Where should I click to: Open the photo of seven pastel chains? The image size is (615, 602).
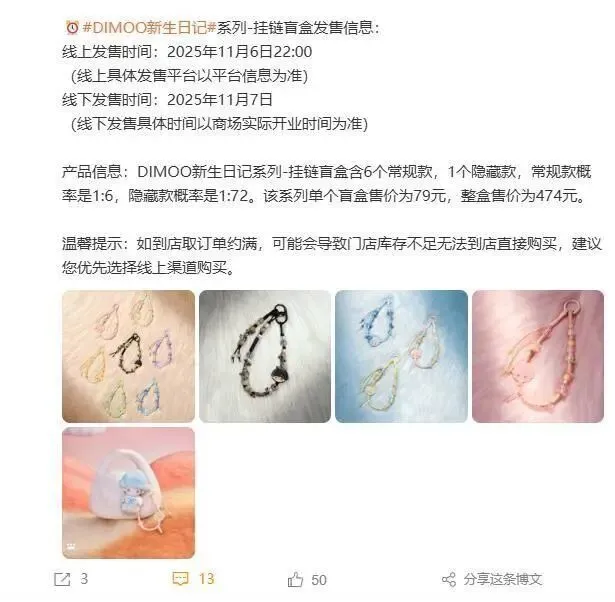click(x=128, y=354)
